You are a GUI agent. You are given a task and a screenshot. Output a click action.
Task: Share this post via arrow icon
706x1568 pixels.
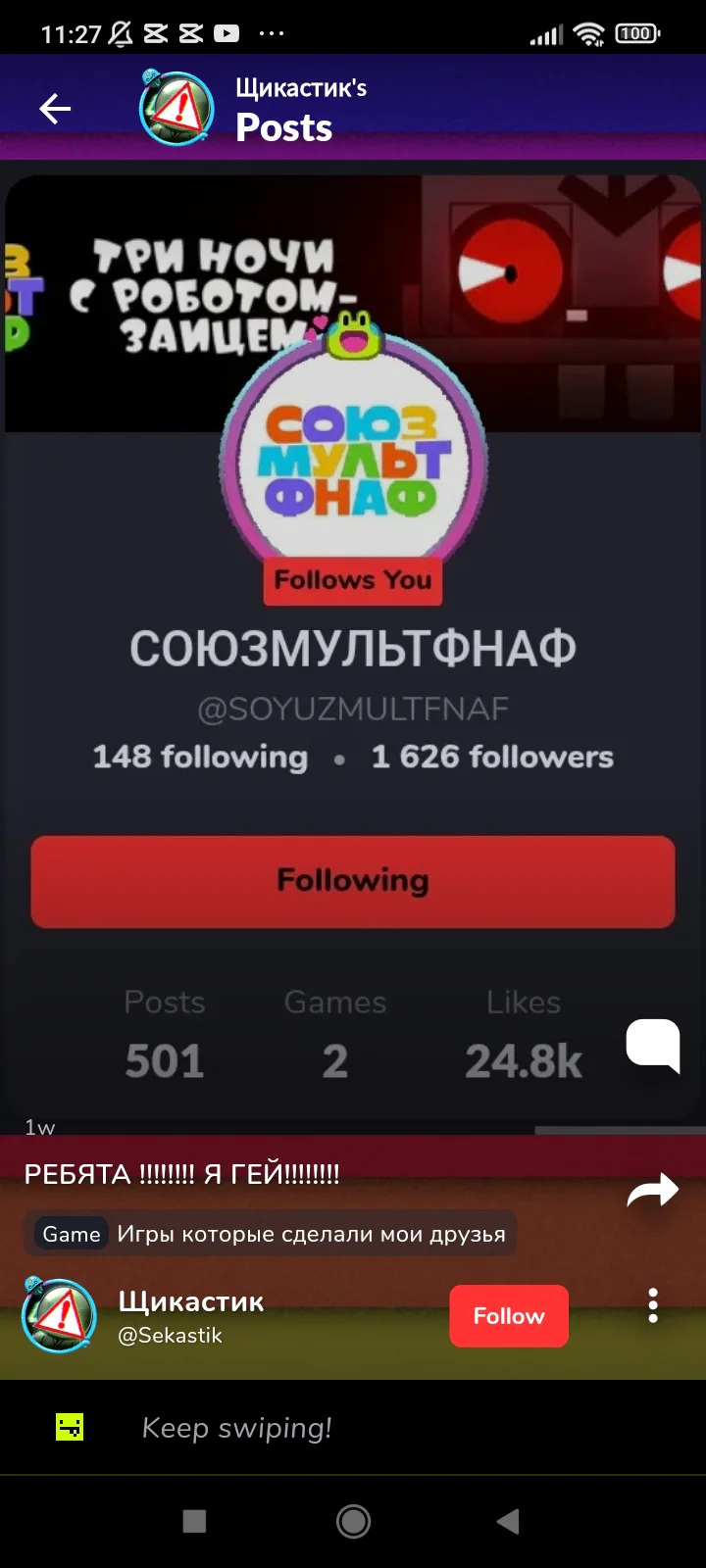[653, 1191]
